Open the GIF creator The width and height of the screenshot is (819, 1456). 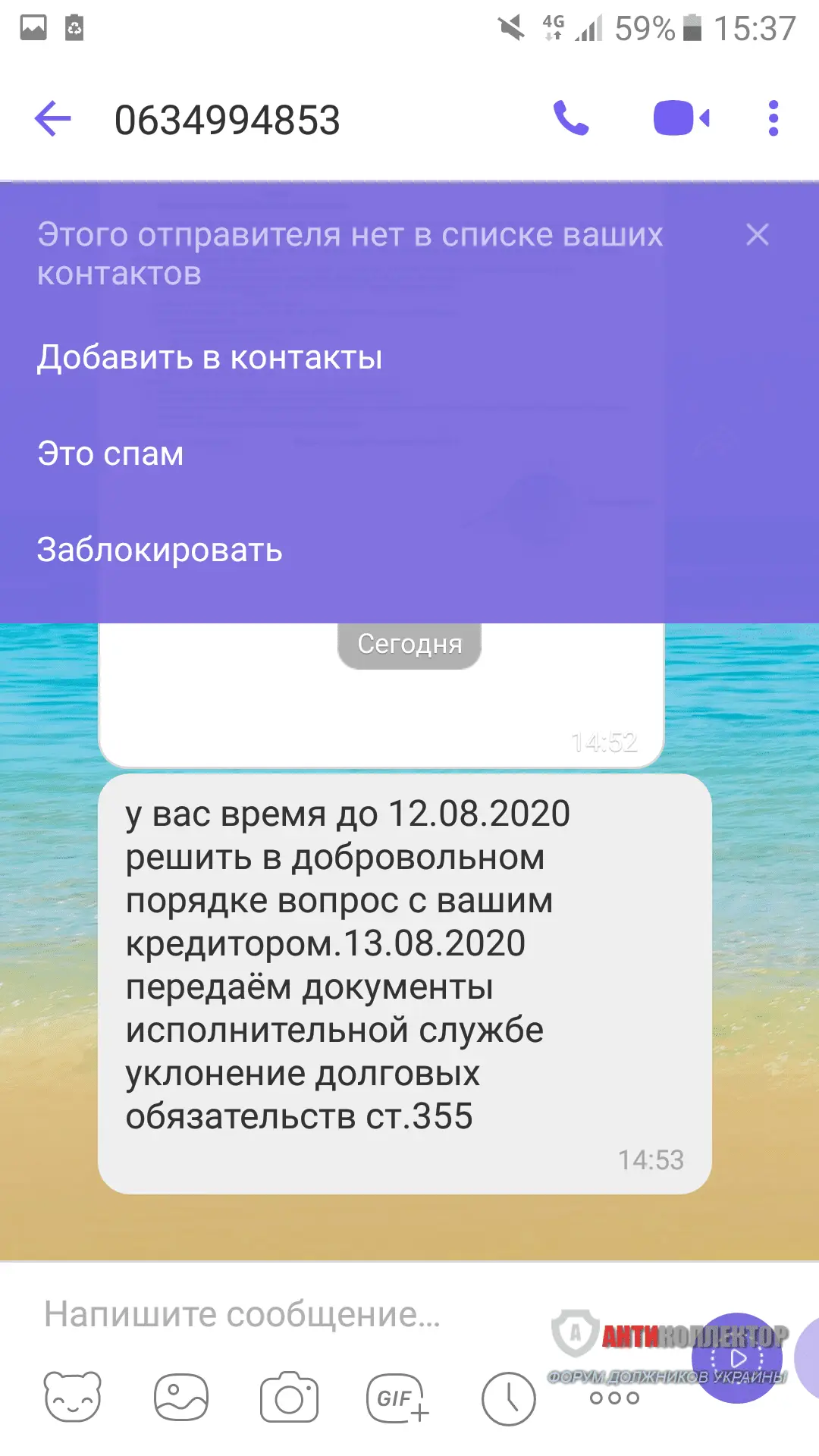pyautogui.click(x=397, y=1397)
